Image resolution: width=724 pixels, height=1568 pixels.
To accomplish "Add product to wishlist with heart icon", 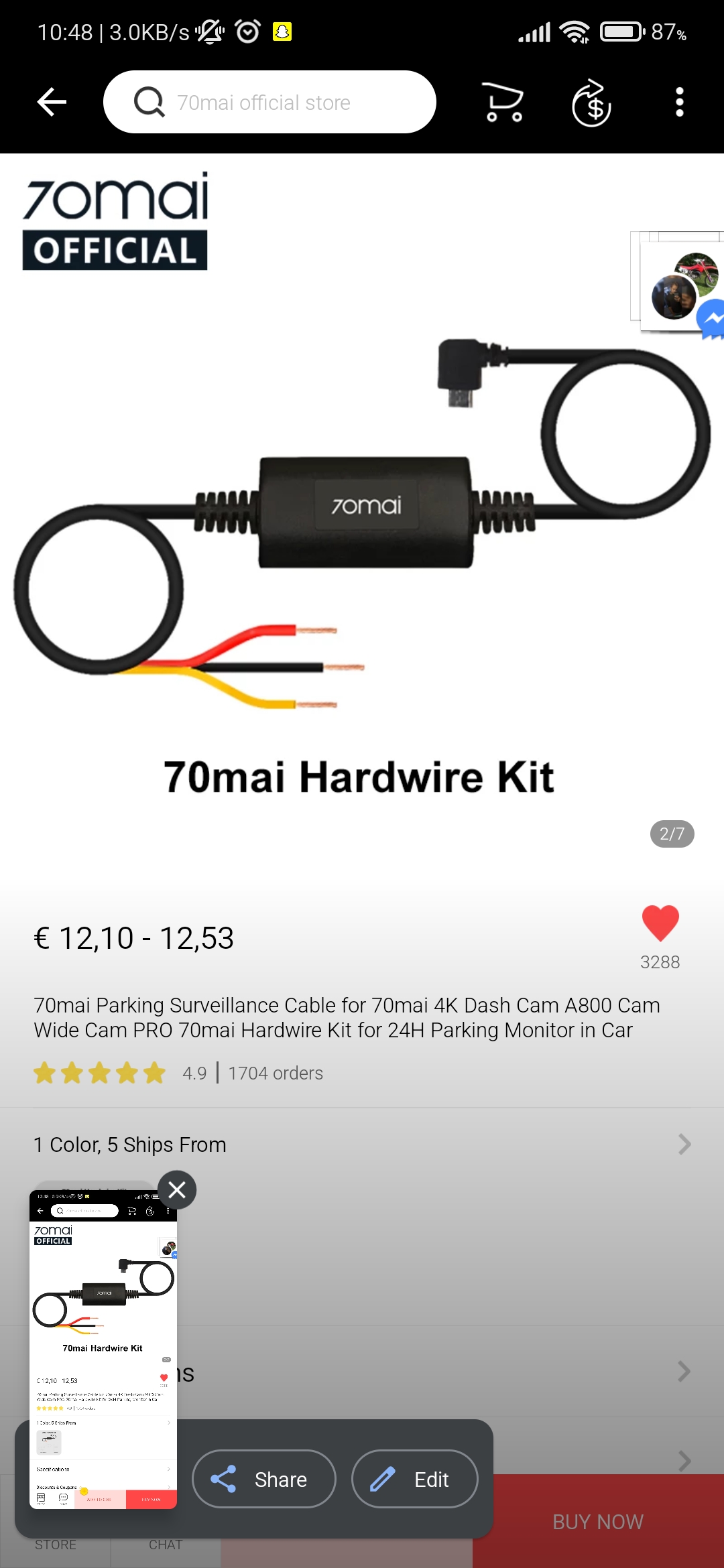I will tap(660, 923).
